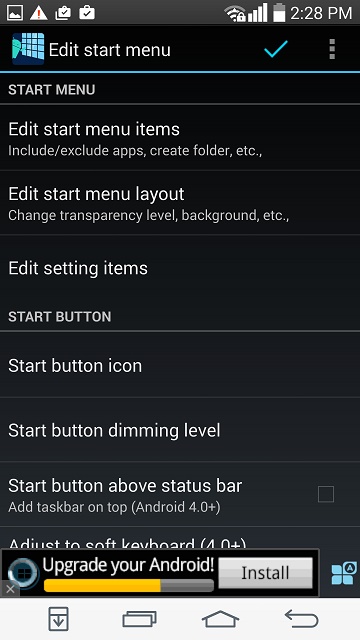Open Edit start menu layout
This screenshot has height=640, width=360.
click(180, 203)
